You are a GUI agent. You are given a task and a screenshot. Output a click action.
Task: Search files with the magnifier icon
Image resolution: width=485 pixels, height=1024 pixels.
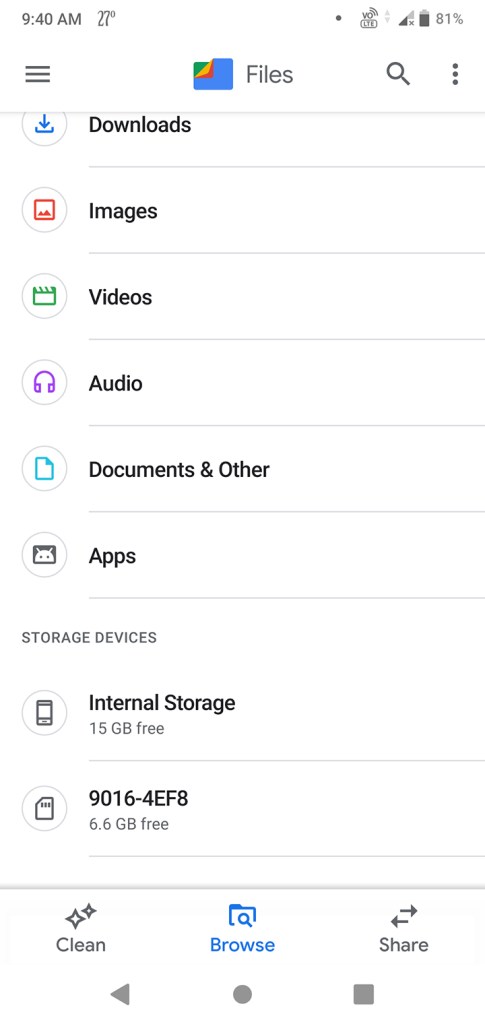398,74
